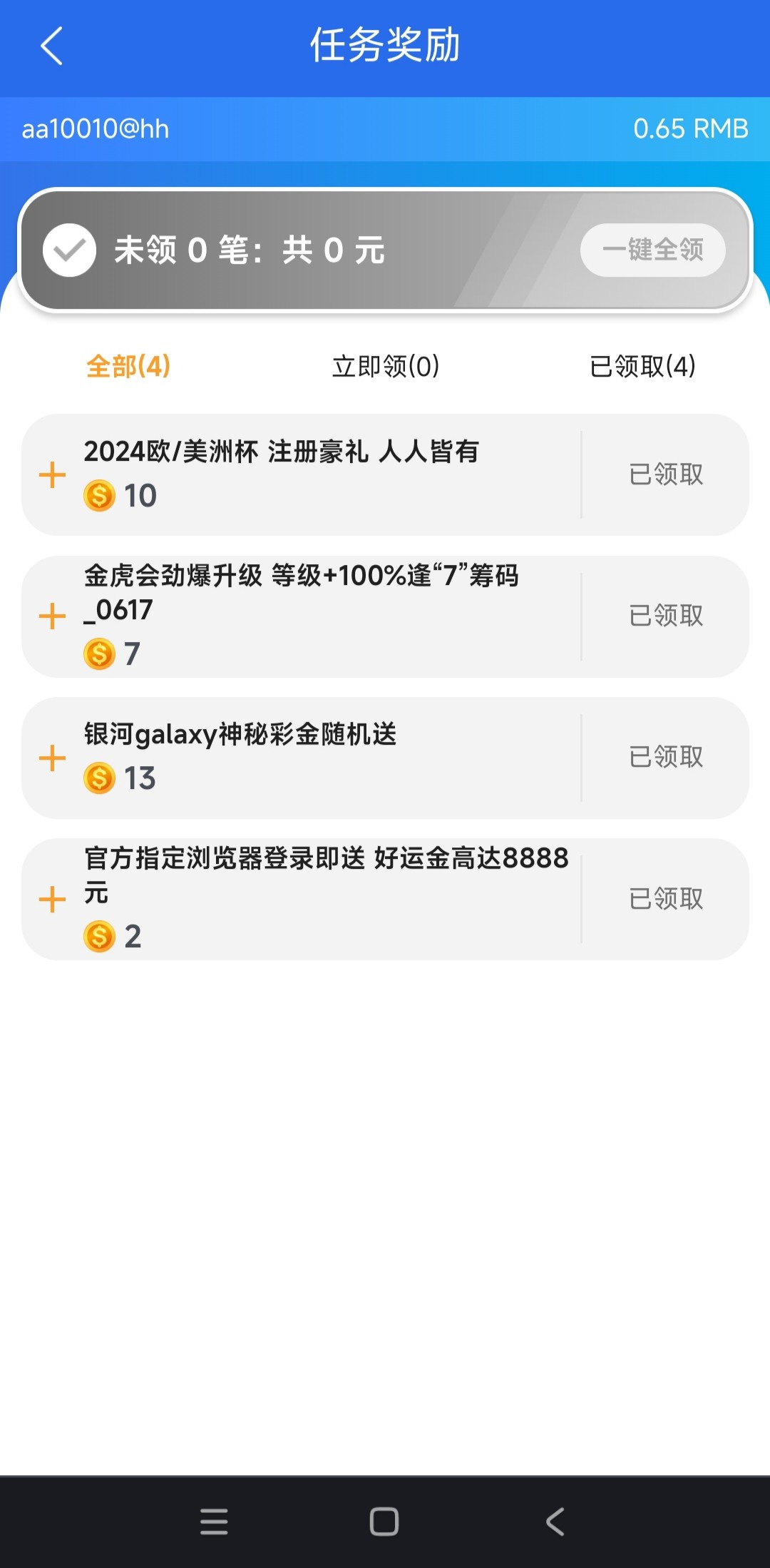This screenshot has height=1568, width=770.
Task: Switch to the 全部(4) tab
Action: pyautogui.click(x=128, y=366)
